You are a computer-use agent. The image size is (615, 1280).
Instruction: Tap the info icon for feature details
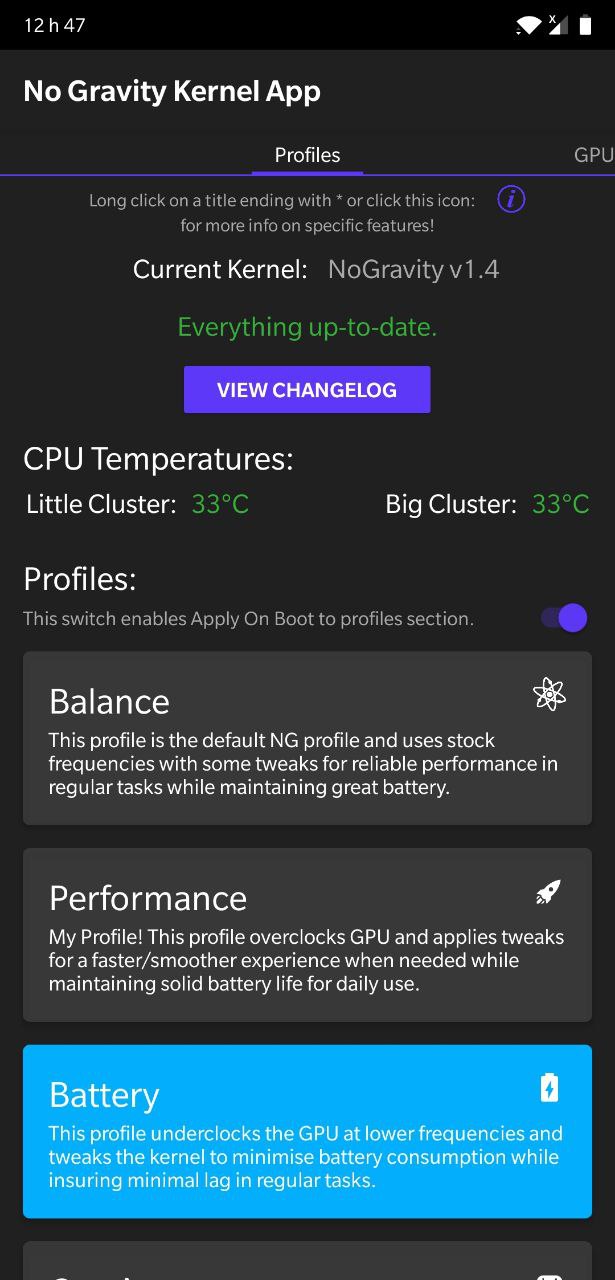point(511,199)
